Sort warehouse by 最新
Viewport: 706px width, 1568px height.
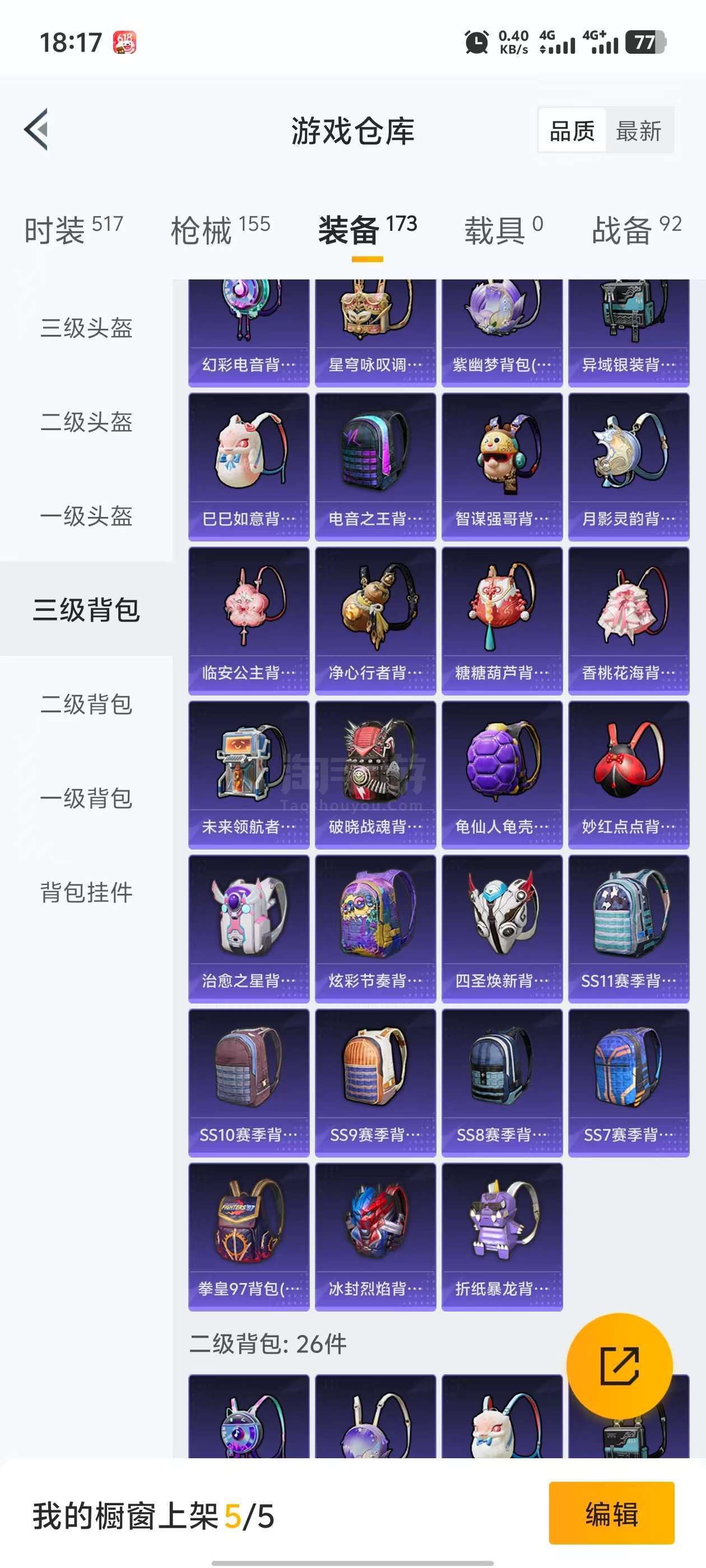pos(638,130)
